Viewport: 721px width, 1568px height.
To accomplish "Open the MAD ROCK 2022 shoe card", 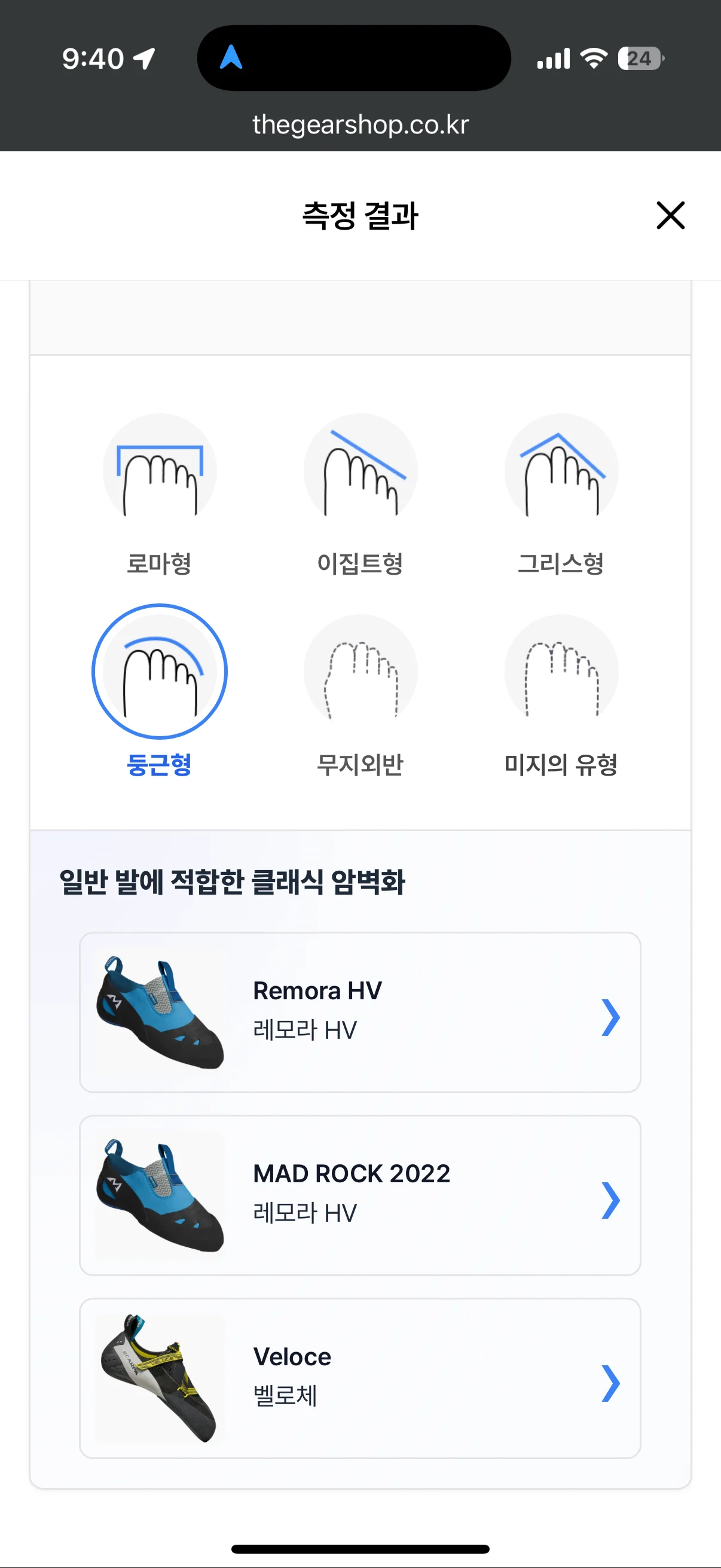I will pos(359,1195).
